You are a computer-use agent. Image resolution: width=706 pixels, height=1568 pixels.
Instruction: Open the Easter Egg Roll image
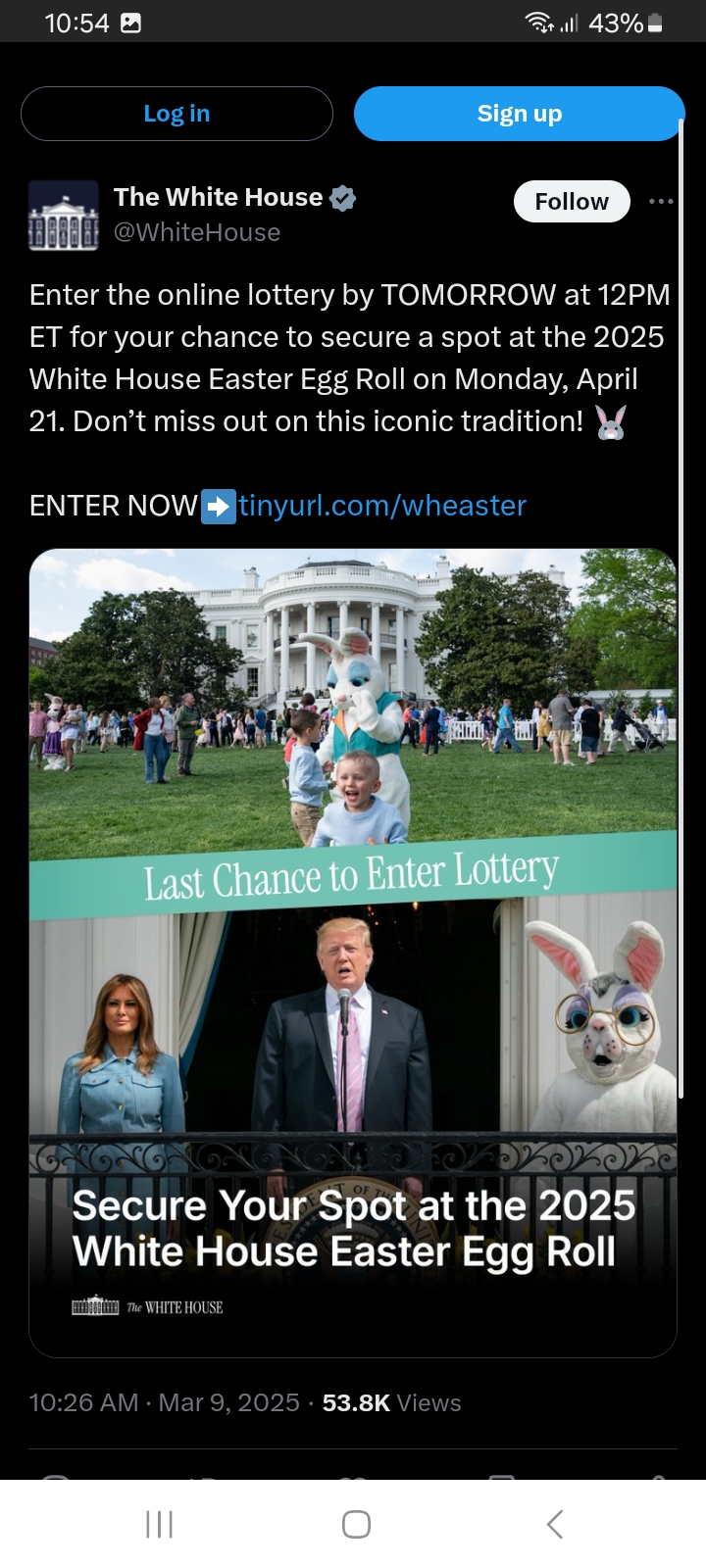[x=353, y=953]
